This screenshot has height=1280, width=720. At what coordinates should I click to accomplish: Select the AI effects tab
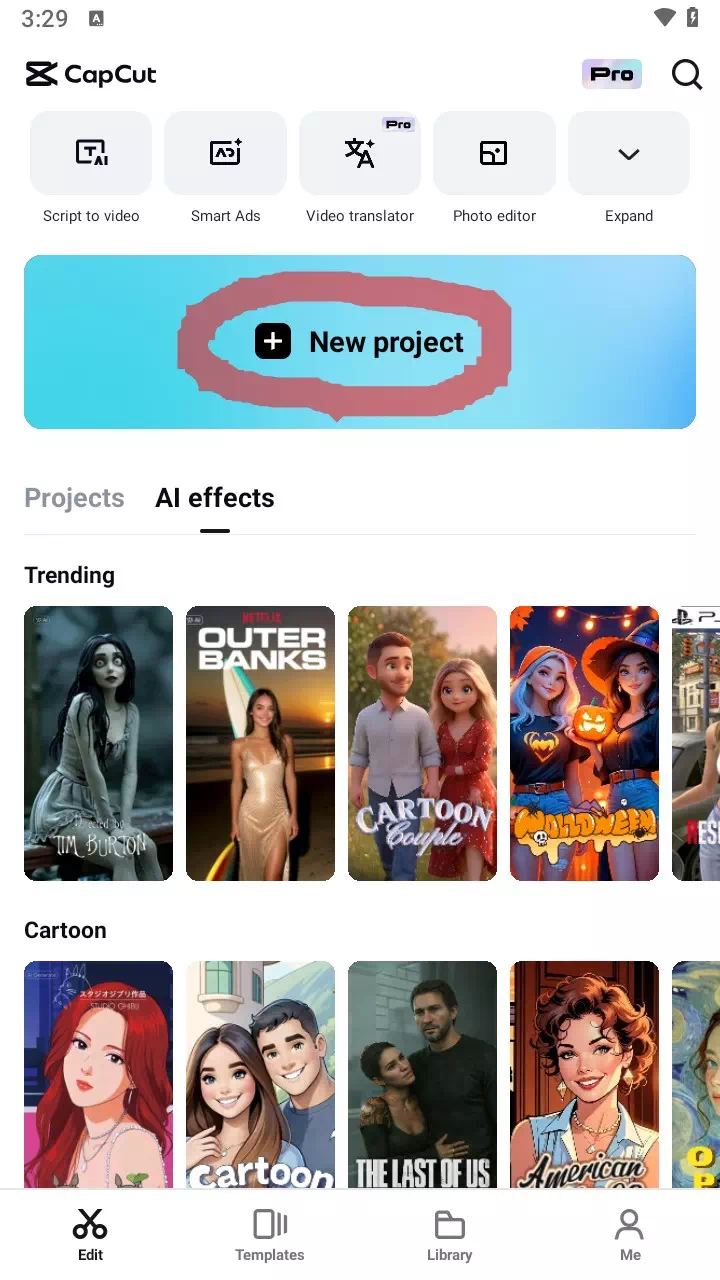click(x=215, y=498)
